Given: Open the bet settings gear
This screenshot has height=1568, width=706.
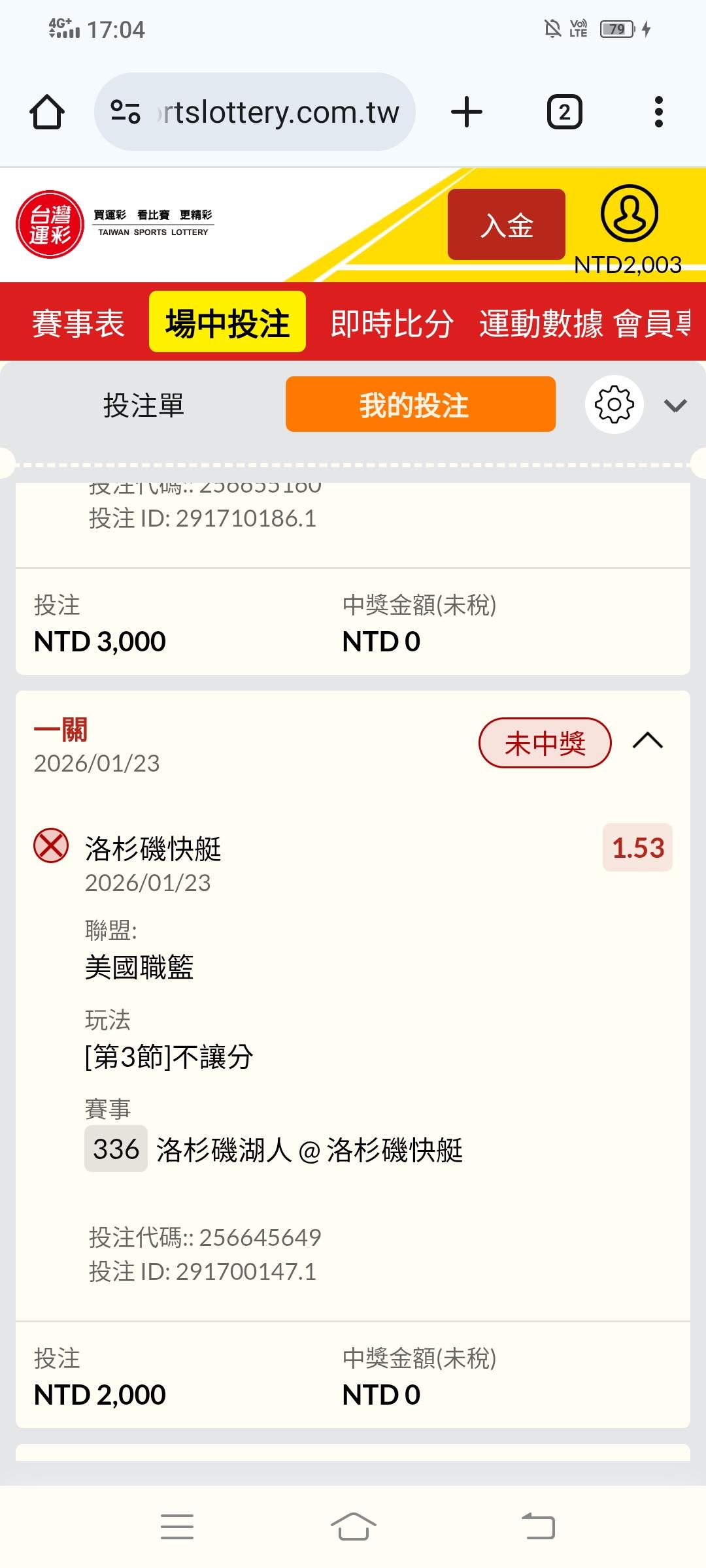Looking at the screenshot, I should (x=614, y=404).
